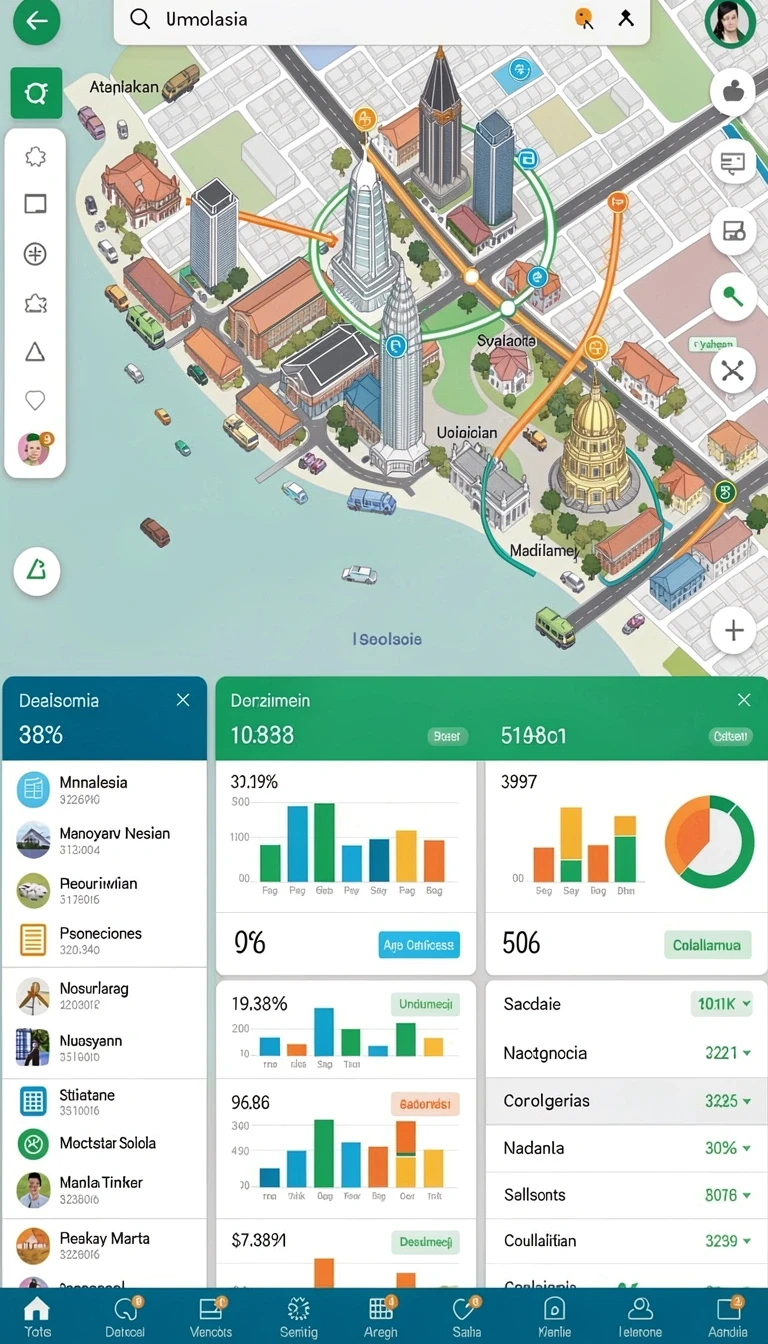
Task: Expand the Sacdaie 101K dropdown
Action: coord(721,1004)
